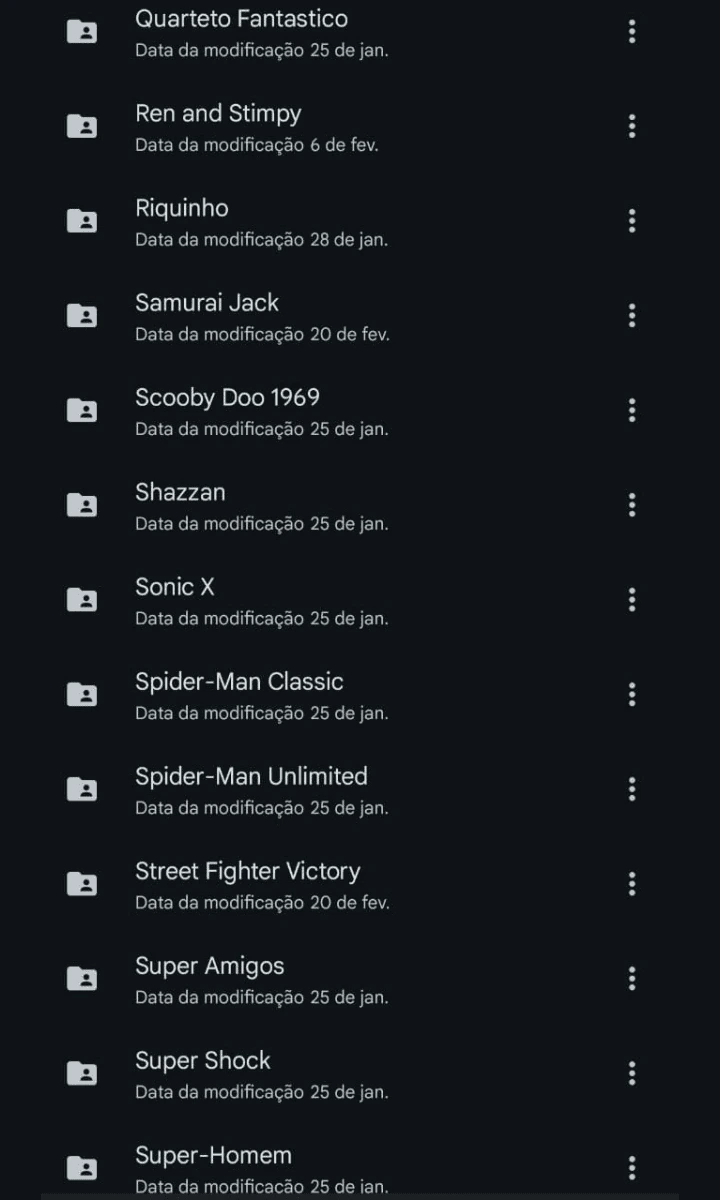The width and height of the screenshot is (720, 1200).
Task: Open the Super Amigos folder
Action: point(209,979)
